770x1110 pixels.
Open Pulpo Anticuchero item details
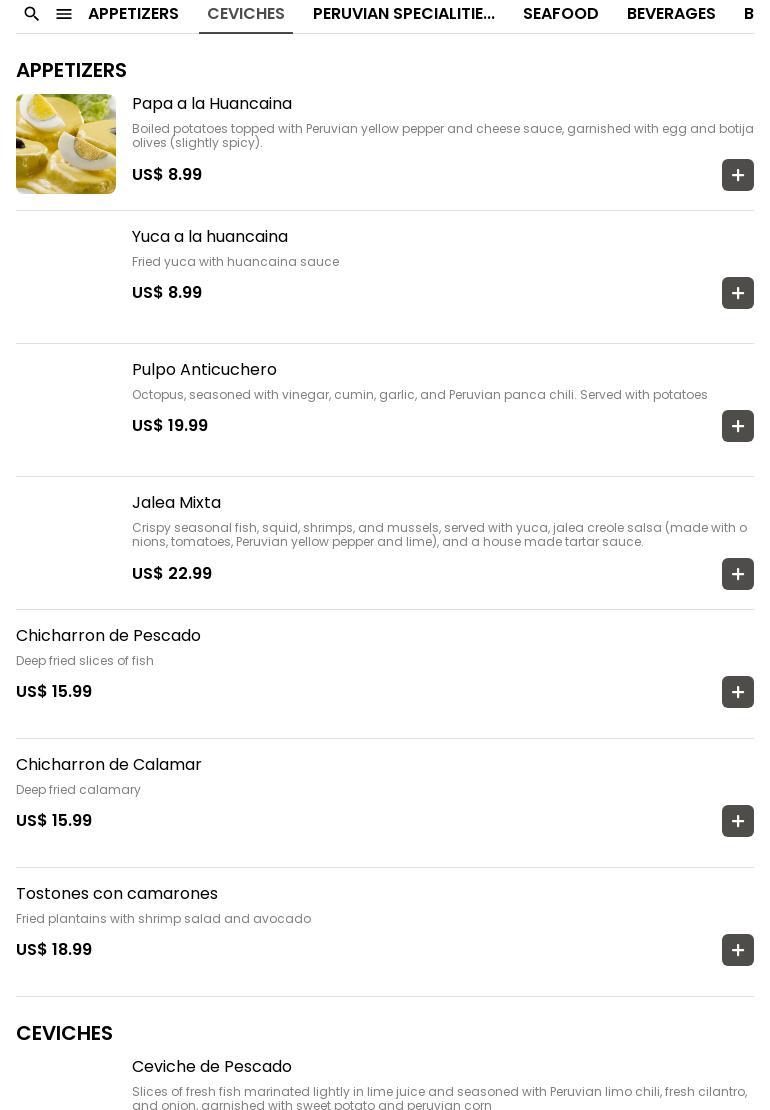click(x=204, y=370)
